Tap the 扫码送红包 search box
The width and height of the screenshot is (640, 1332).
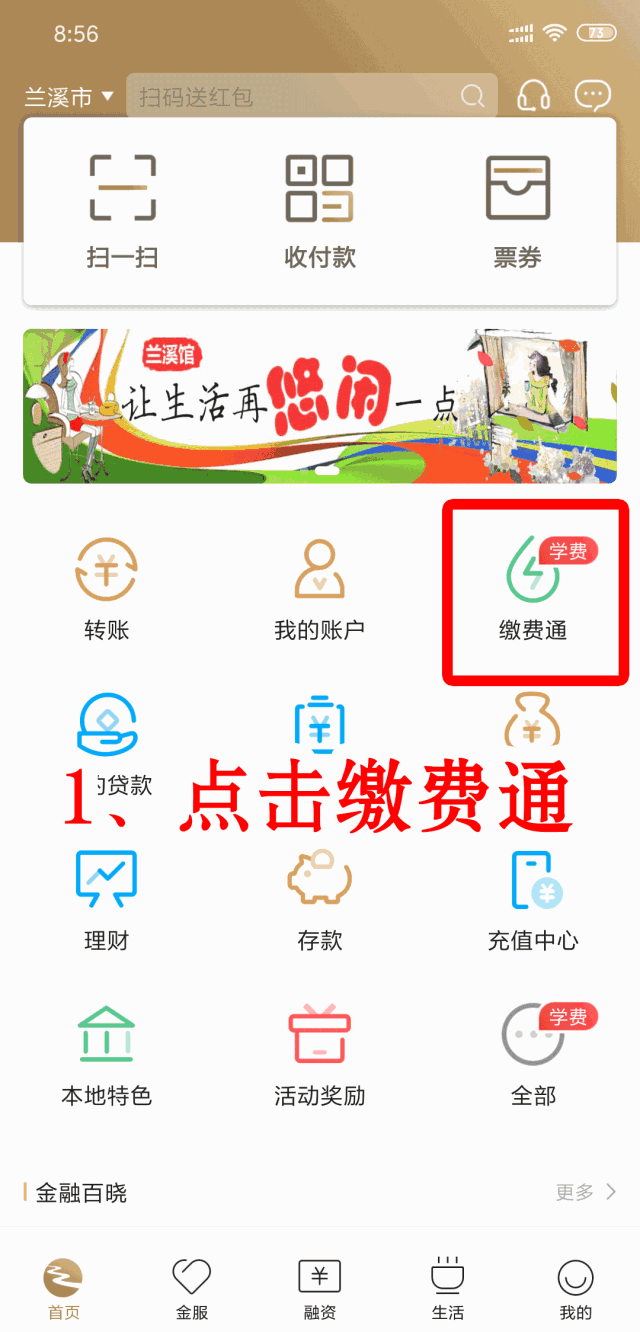click(x=312, y=97)
